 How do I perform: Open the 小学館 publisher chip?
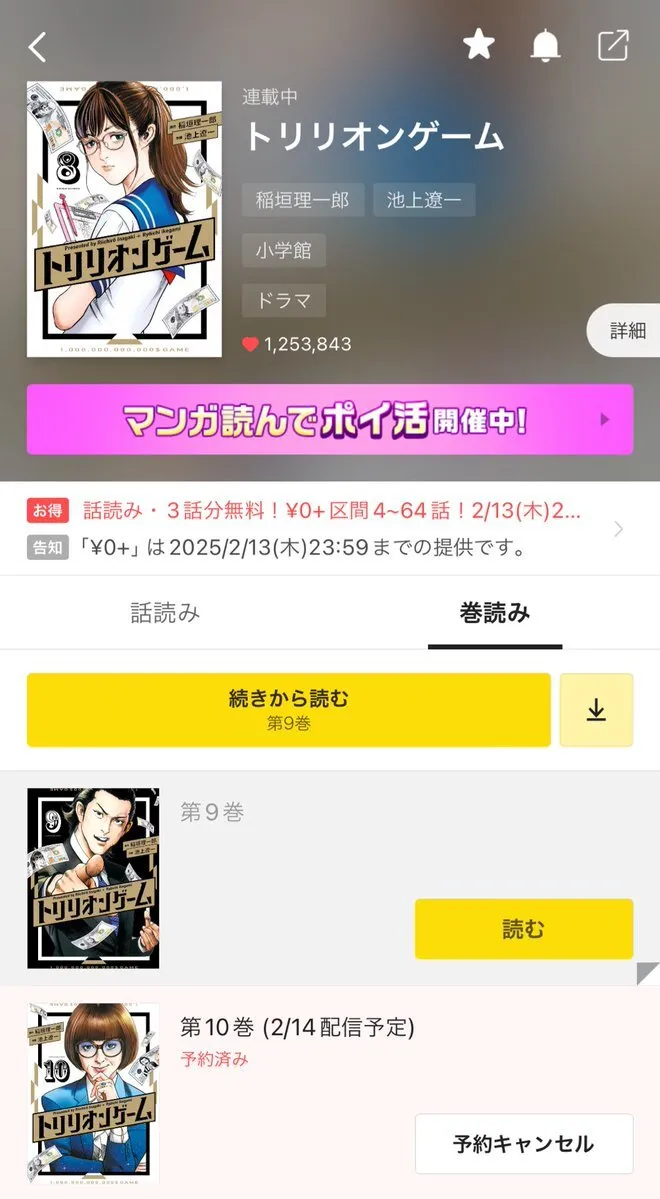[x=283, y=250]
